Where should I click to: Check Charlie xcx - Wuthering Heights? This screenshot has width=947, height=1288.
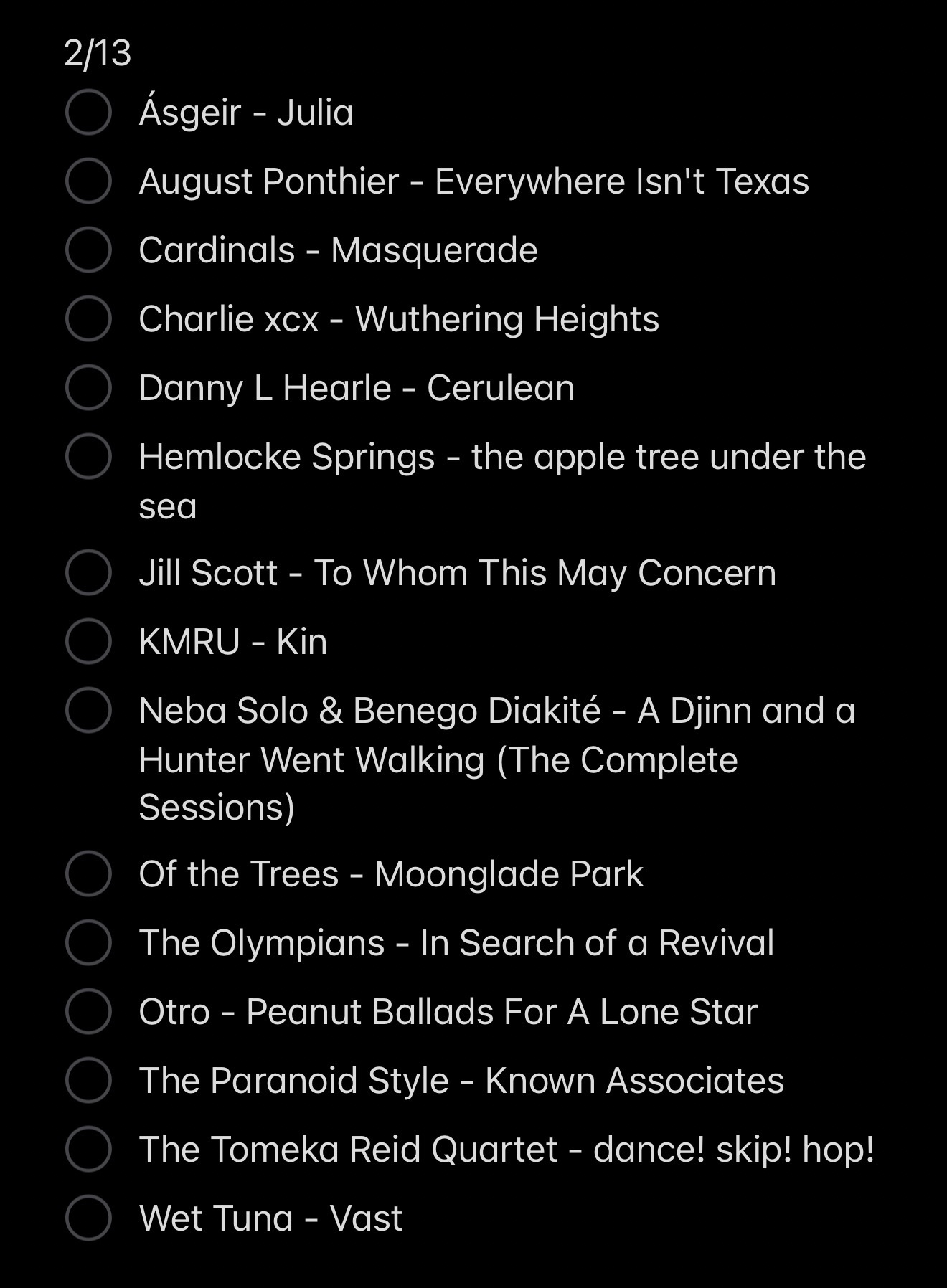[88, 319]
